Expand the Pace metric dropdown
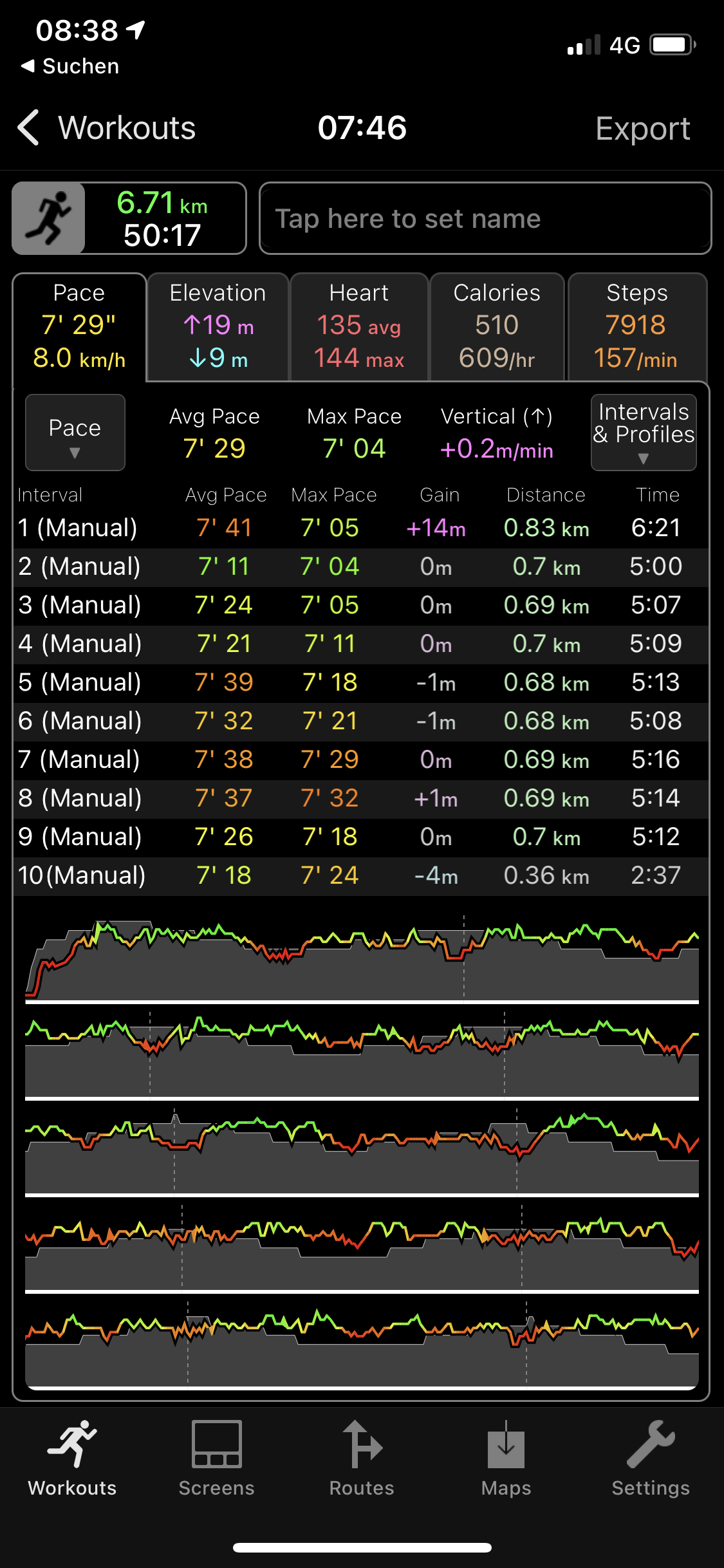The height and width of the screenshot is (1568, 724). click(x=75, y=433)
